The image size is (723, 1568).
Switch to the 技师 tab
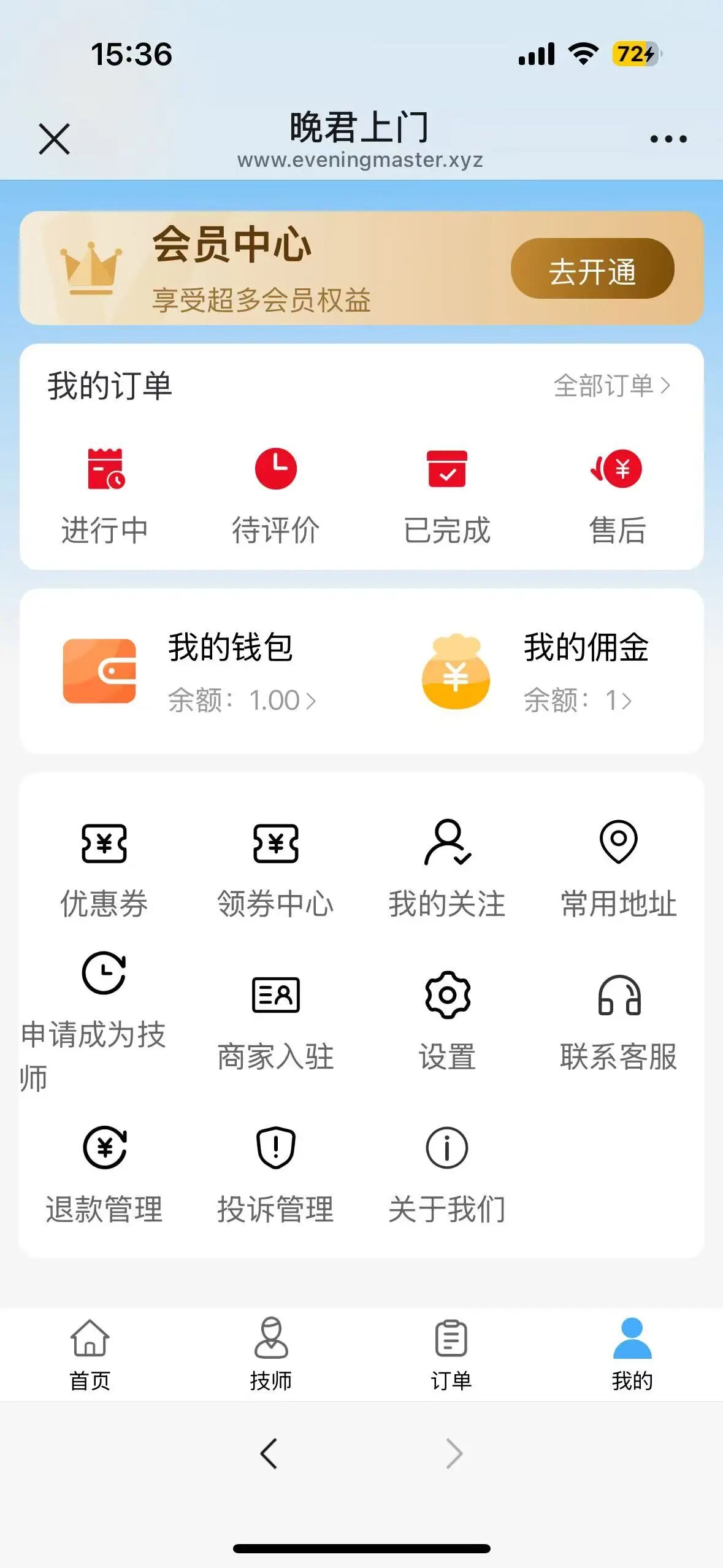[x=271, y=1355]
